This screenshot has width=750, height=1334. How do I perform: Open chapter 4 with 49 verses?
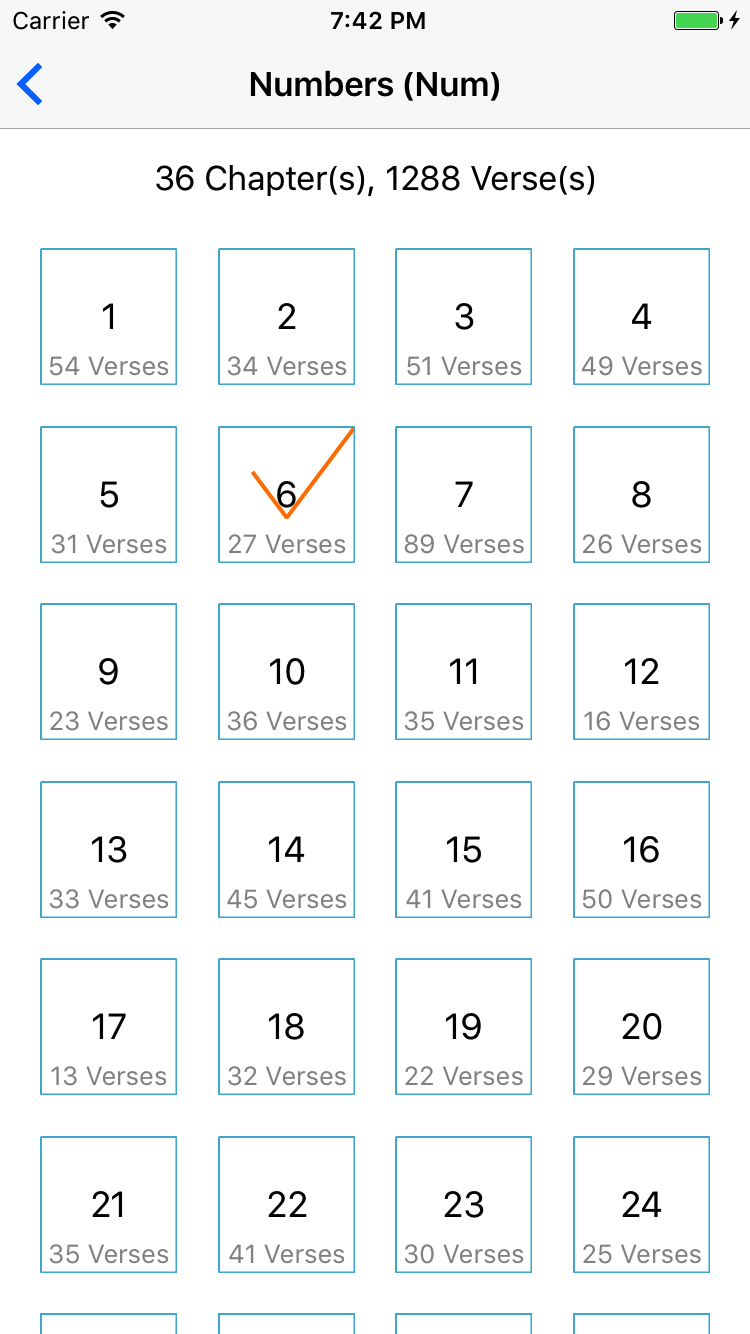[641, 317]
